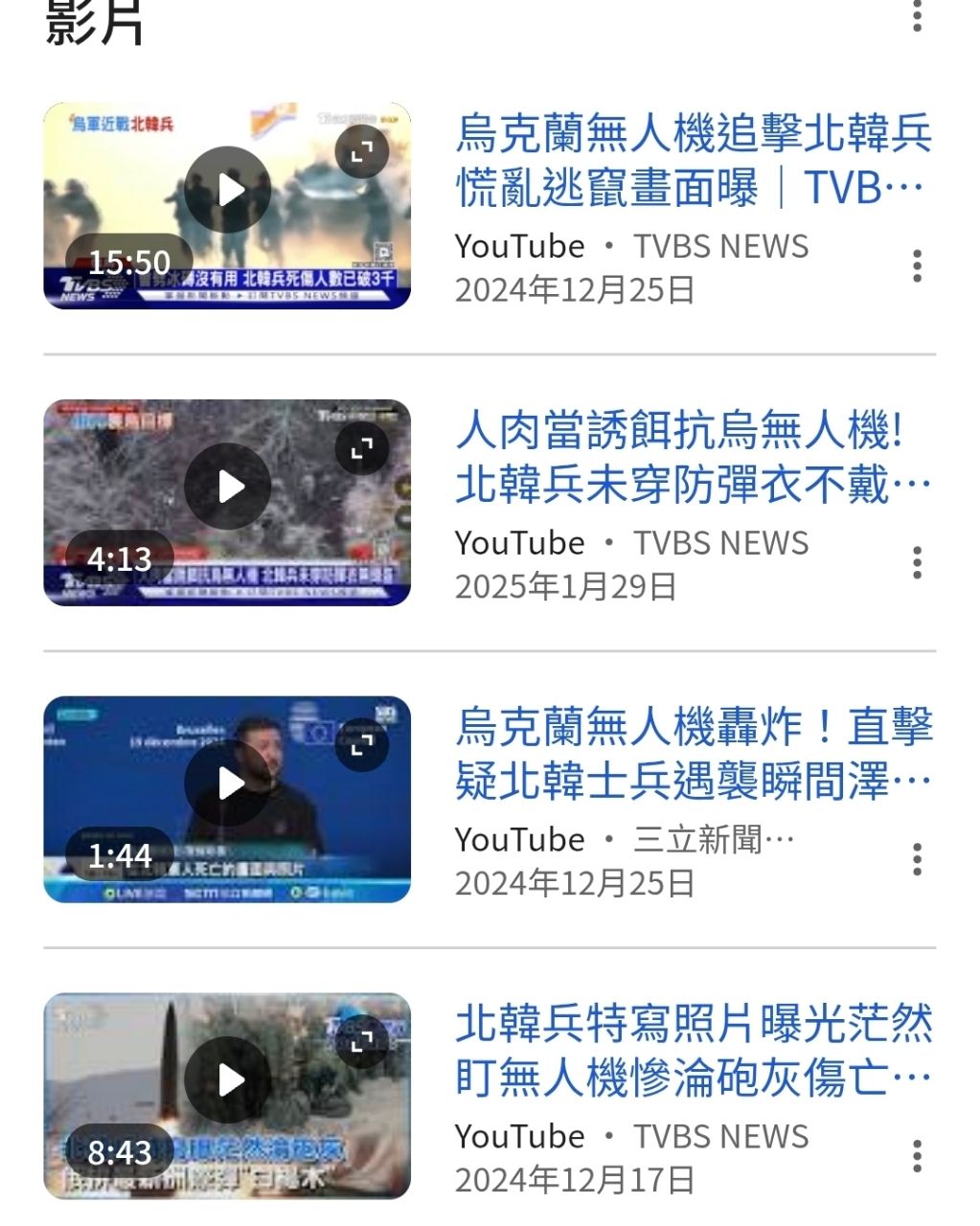
Task: Expand the 4:13 video preview to fullscreen
Action: tap(361, 448)
